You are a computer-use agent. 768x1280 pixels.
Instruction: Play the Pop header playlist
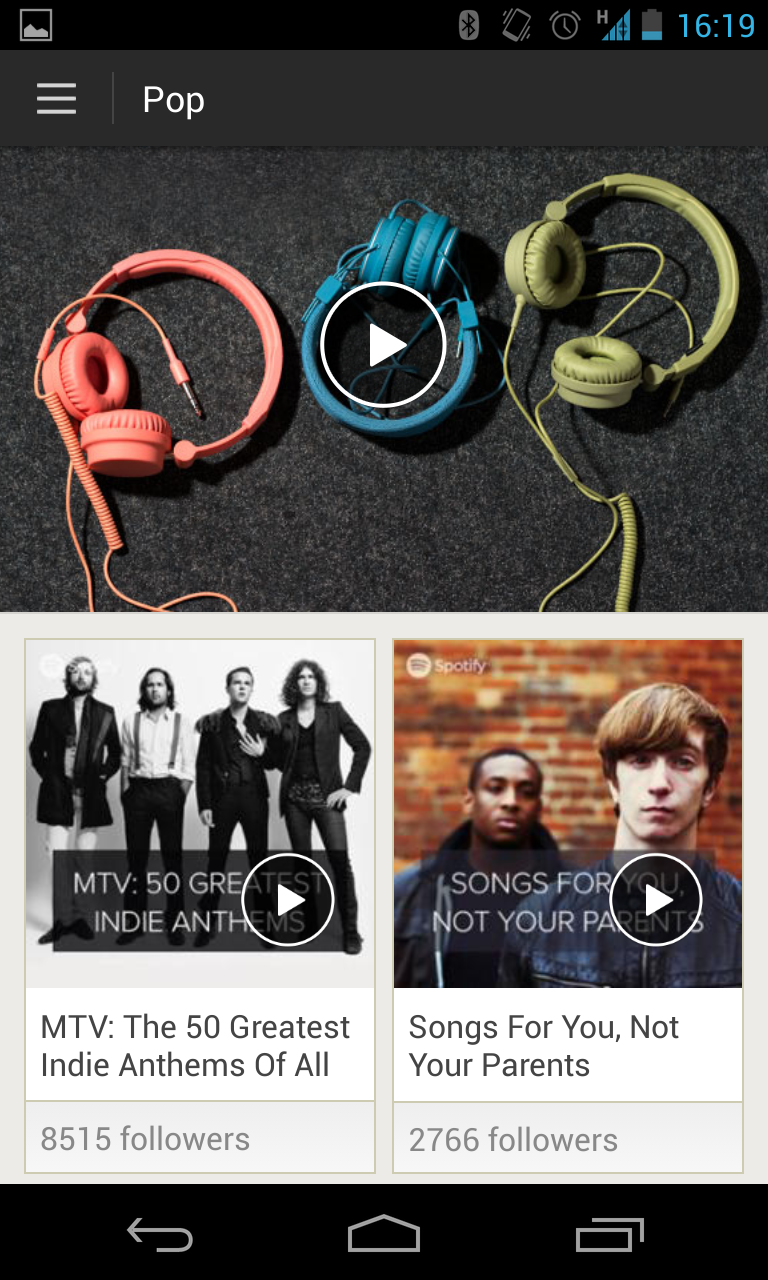(383, 344)
